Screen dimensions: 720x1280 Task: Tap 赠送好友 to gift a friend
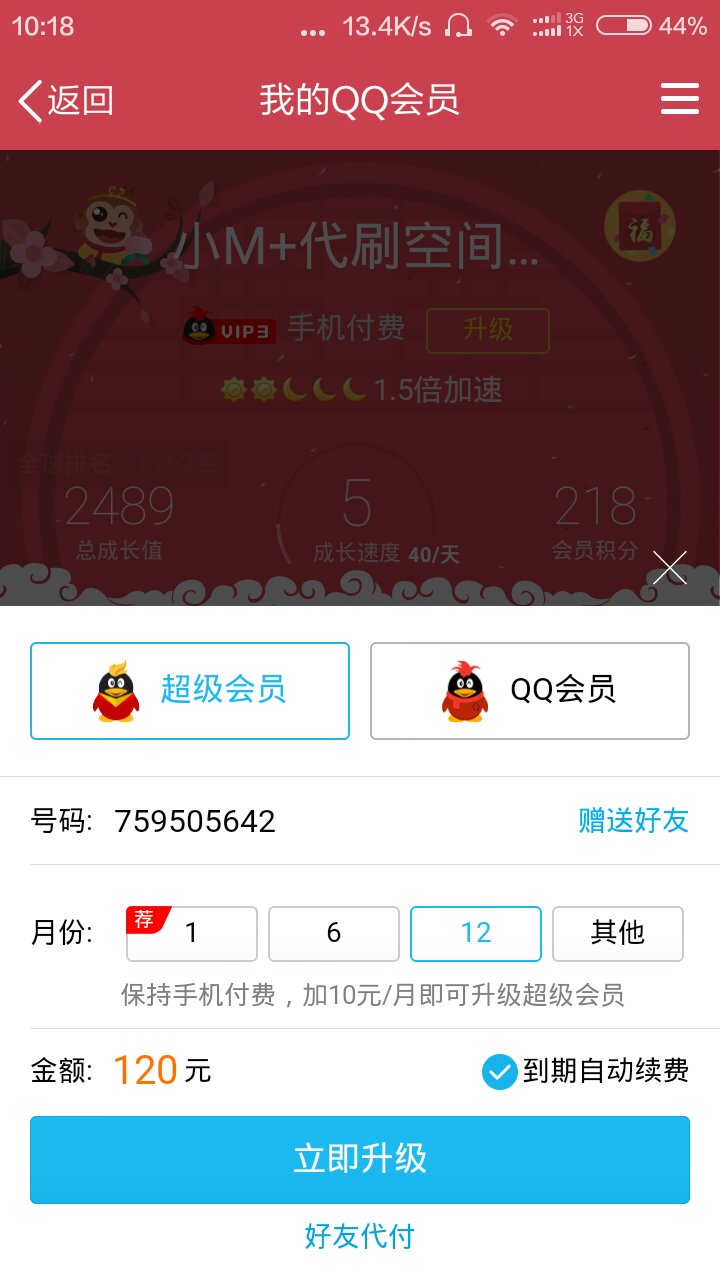[633, 821]
